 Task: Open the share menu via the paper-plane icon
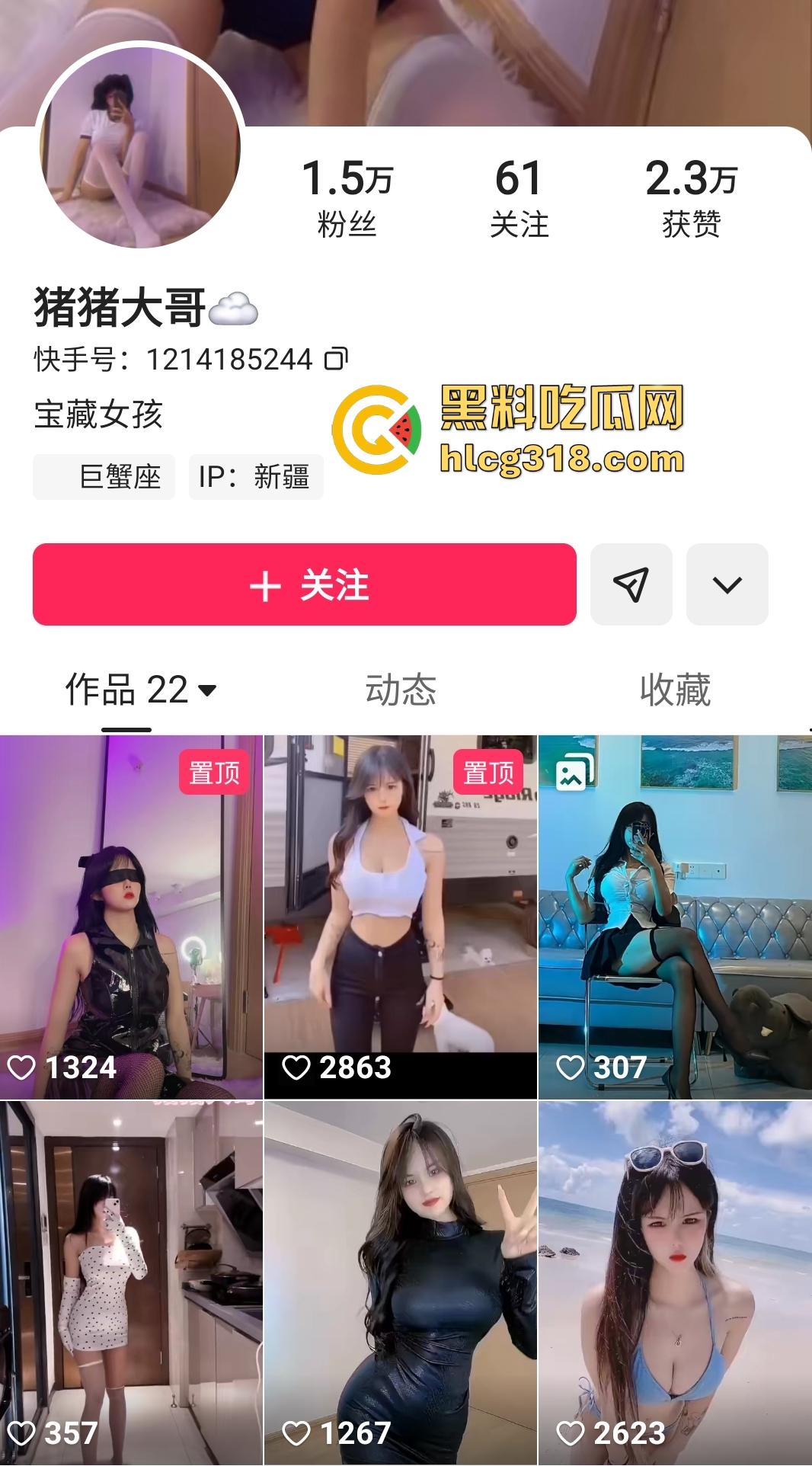(x=632, y=584)
